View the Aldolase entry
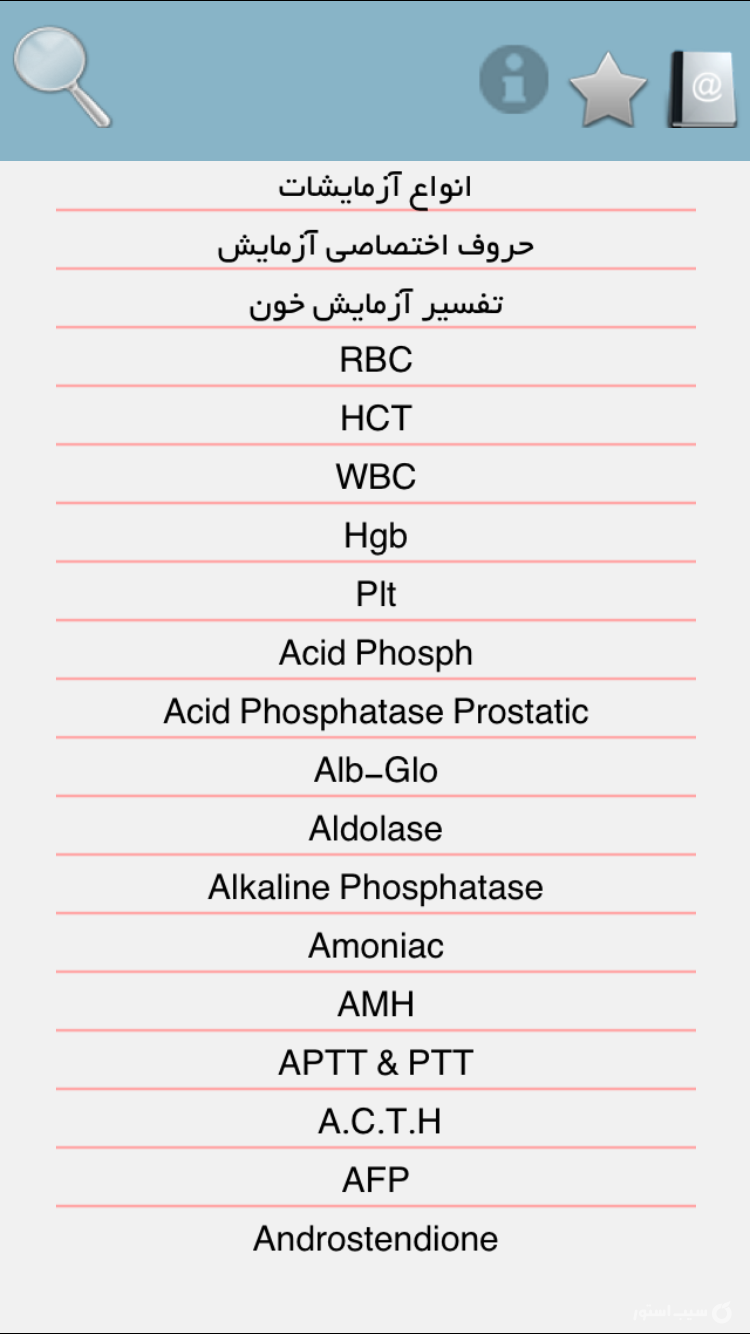 click(x=375, y=827)
